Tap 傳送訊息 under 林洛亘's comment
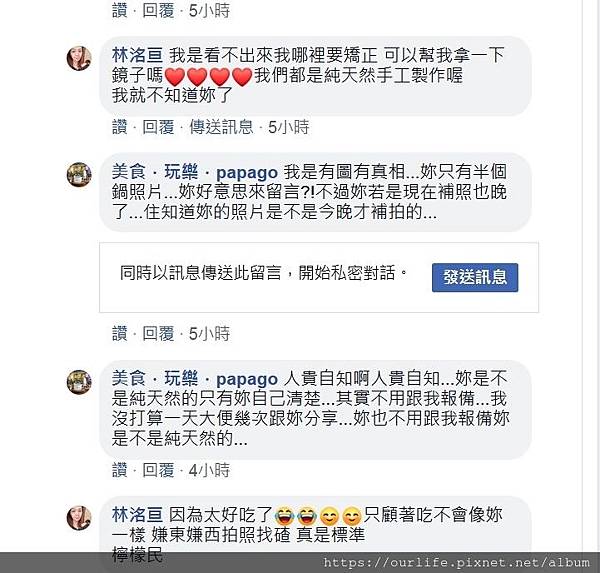The image size is (600, 573). click(222, 127)
